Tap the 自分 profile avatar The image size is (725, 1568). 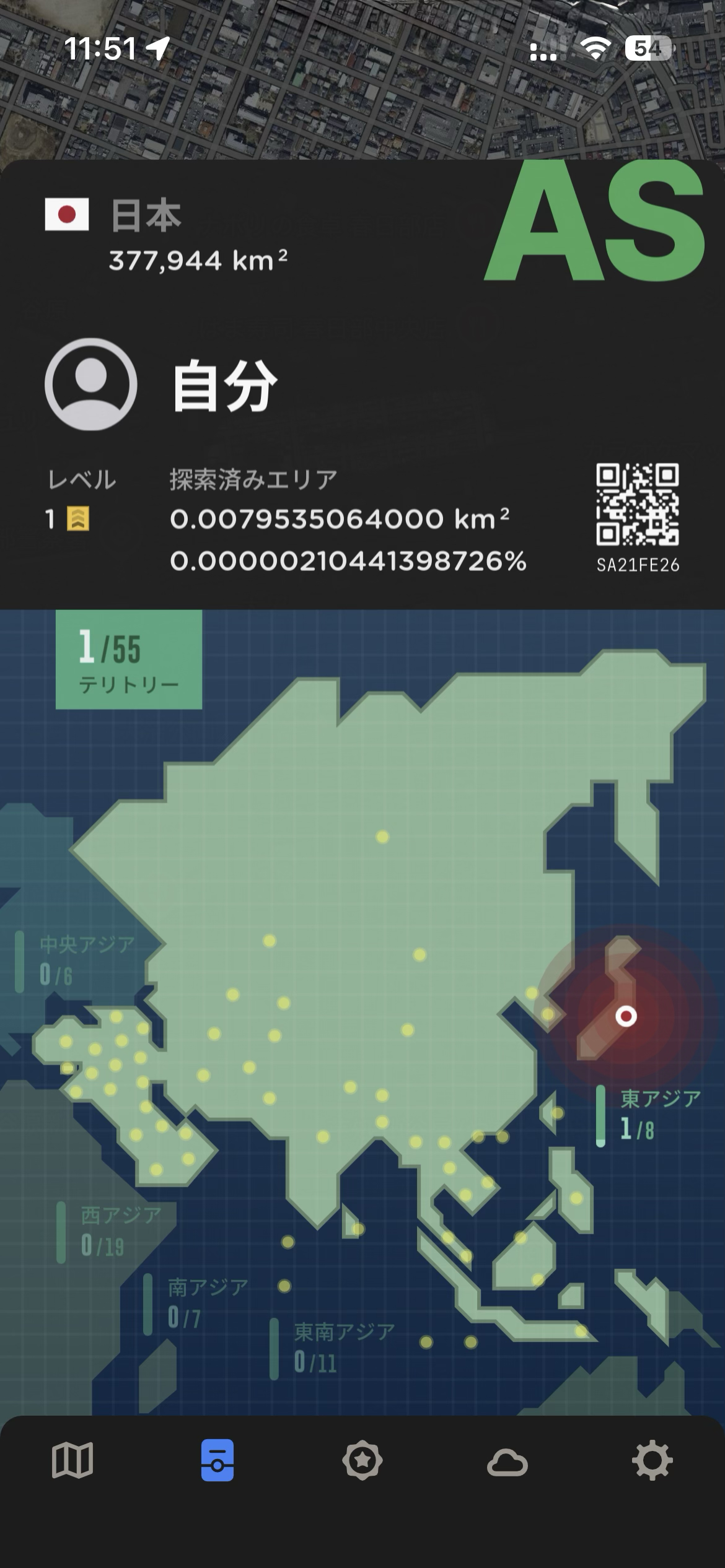coord(91,384)
